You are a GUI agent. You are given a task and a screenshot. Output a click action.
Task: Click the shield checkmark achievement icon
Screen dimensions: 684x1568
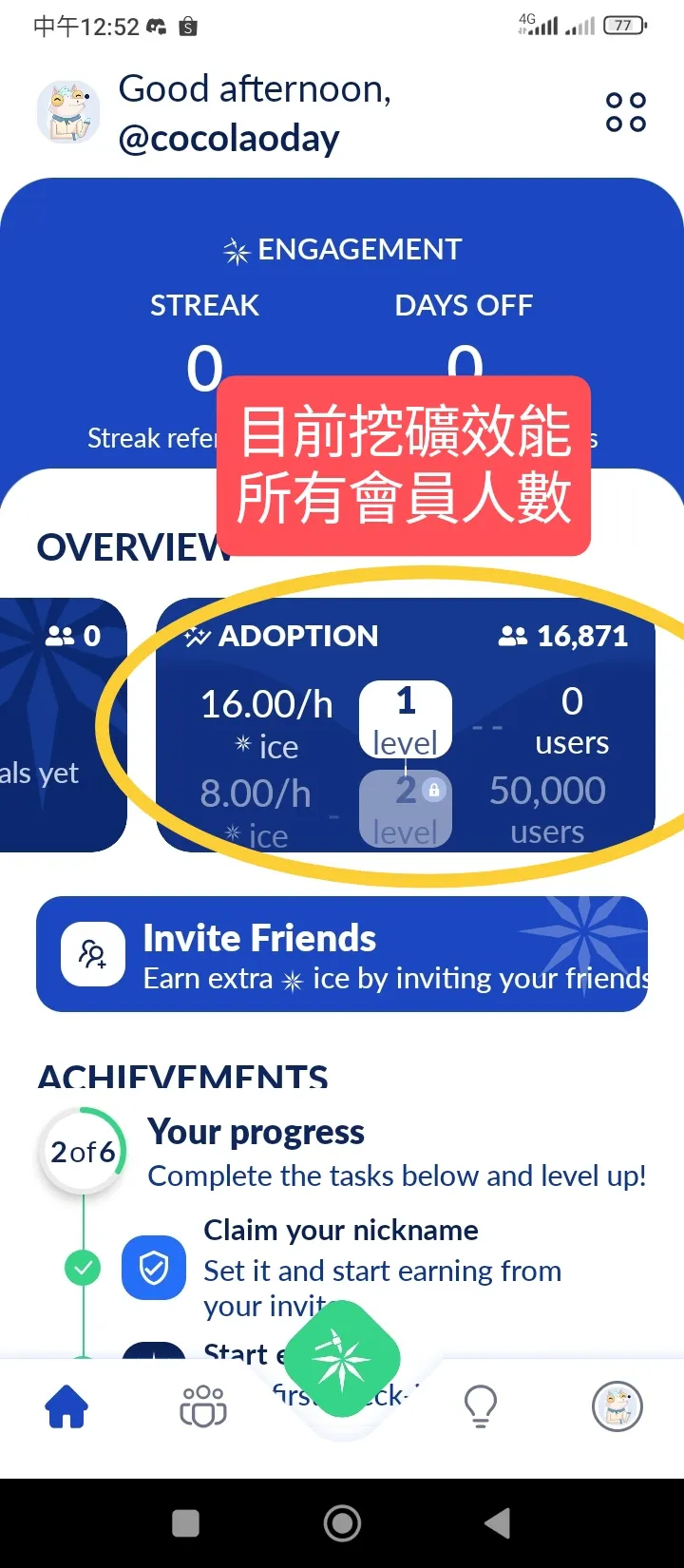coord(153,1268)
